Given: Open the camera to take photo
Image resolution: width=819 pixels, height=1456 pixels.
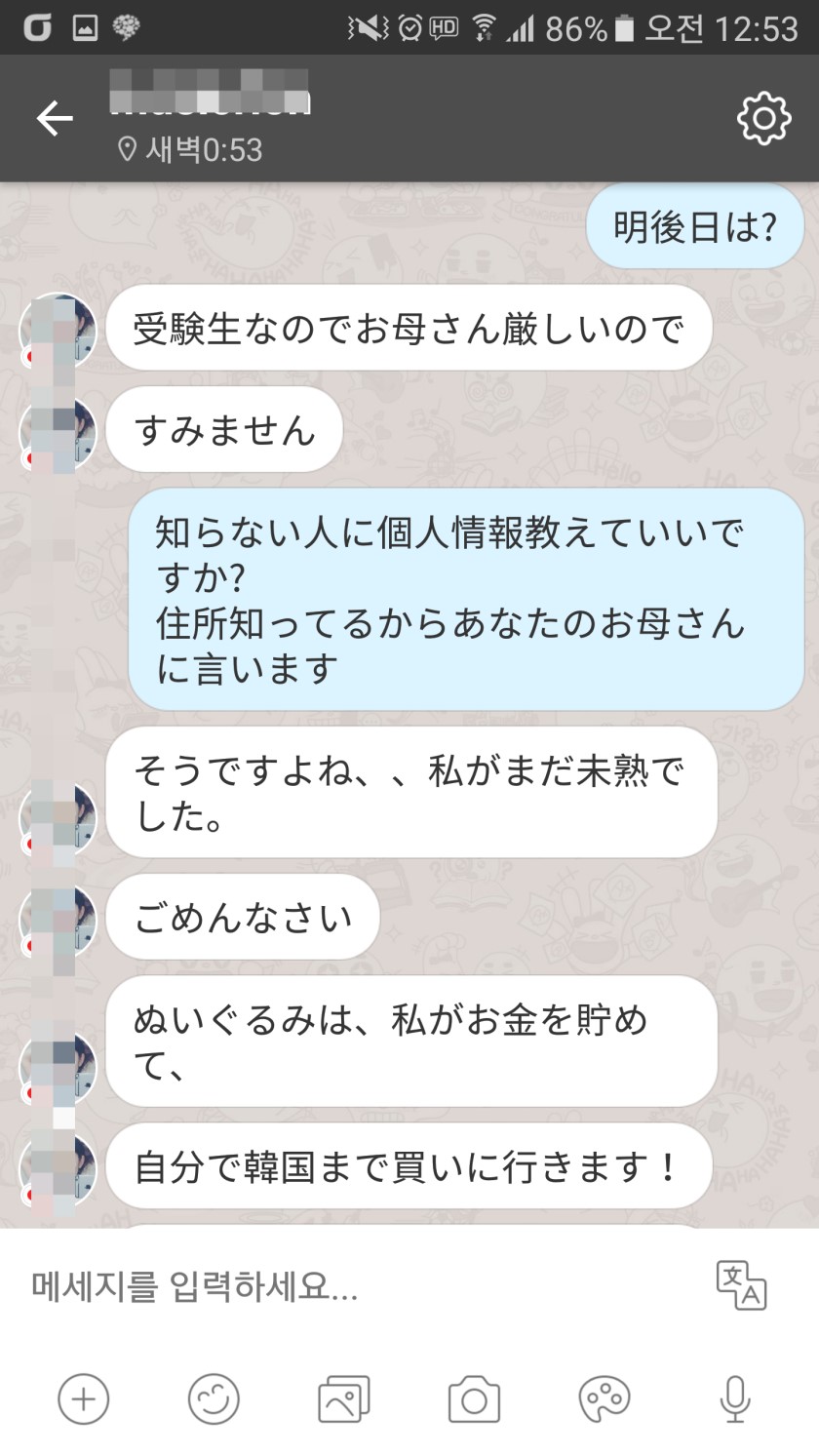Looking at the screenshot, I should point(474,1399).
